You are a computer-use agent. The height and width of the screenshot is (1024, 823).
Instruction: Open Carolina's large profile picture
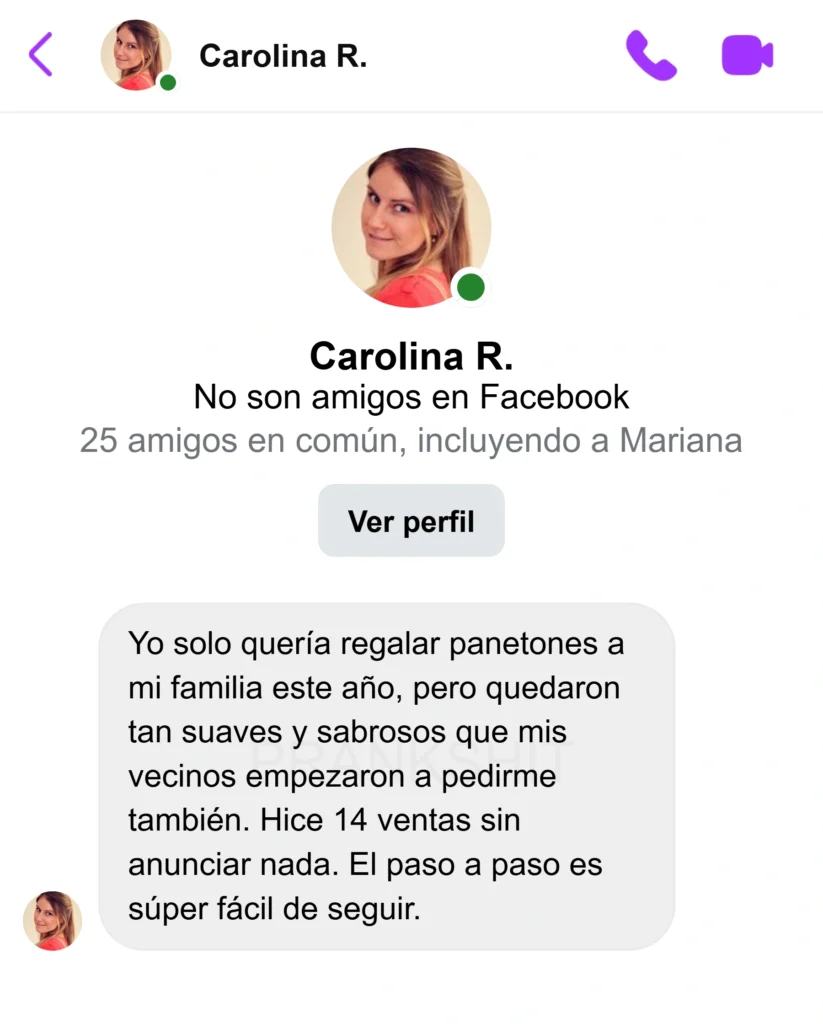[411, 227]
